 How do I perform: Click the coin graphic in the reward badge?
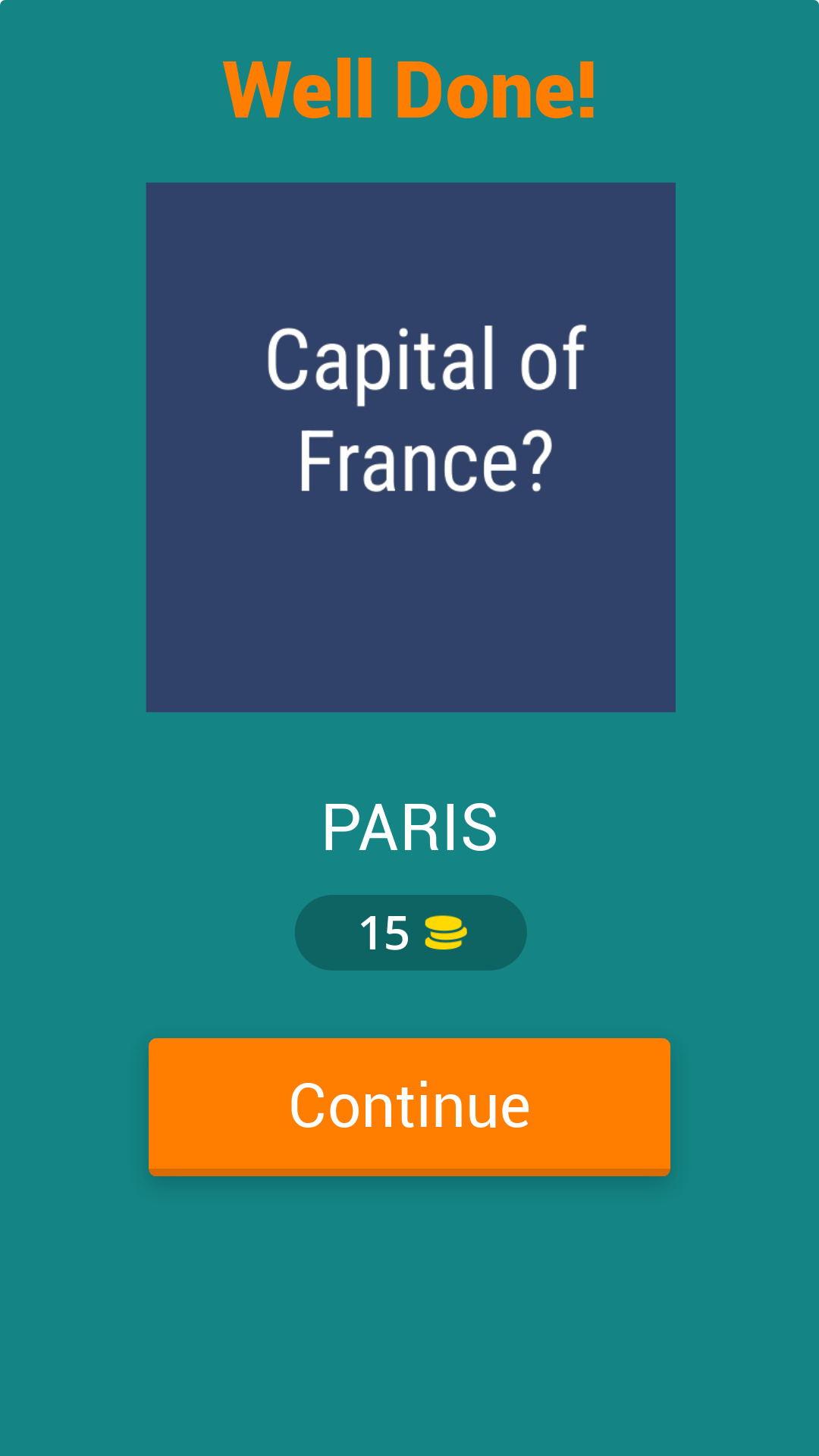tap(446, 932)
